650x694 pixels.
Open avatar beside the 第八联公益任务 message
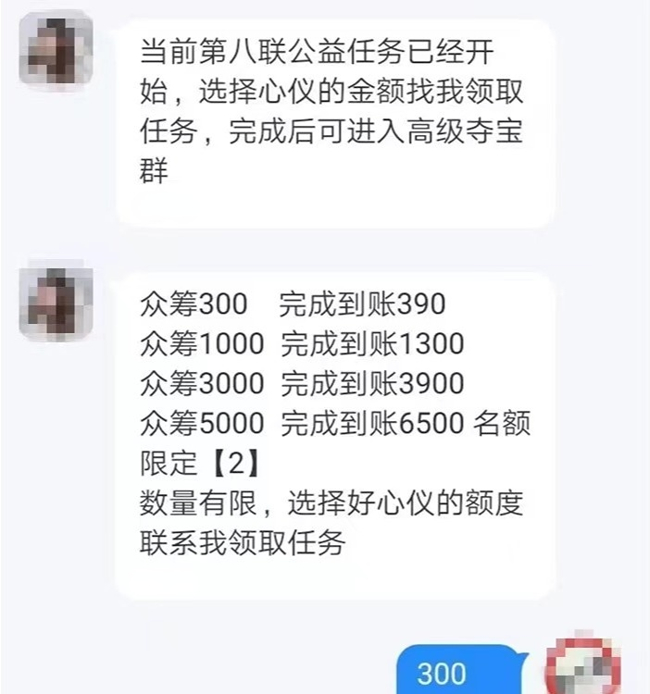coord(56,47)
